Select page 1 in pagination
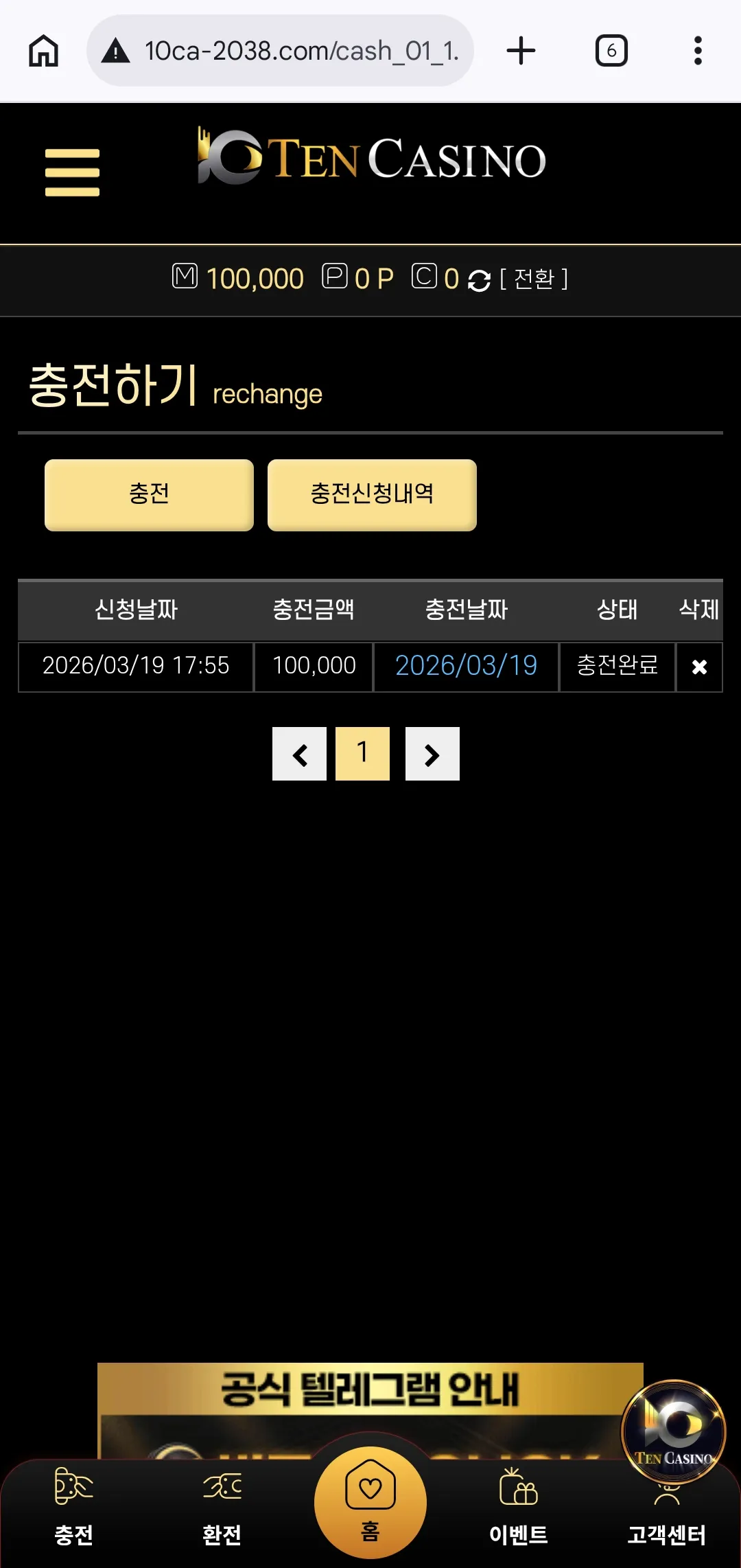Viewport: 741px width, 1568px height. tap(362, 754)
